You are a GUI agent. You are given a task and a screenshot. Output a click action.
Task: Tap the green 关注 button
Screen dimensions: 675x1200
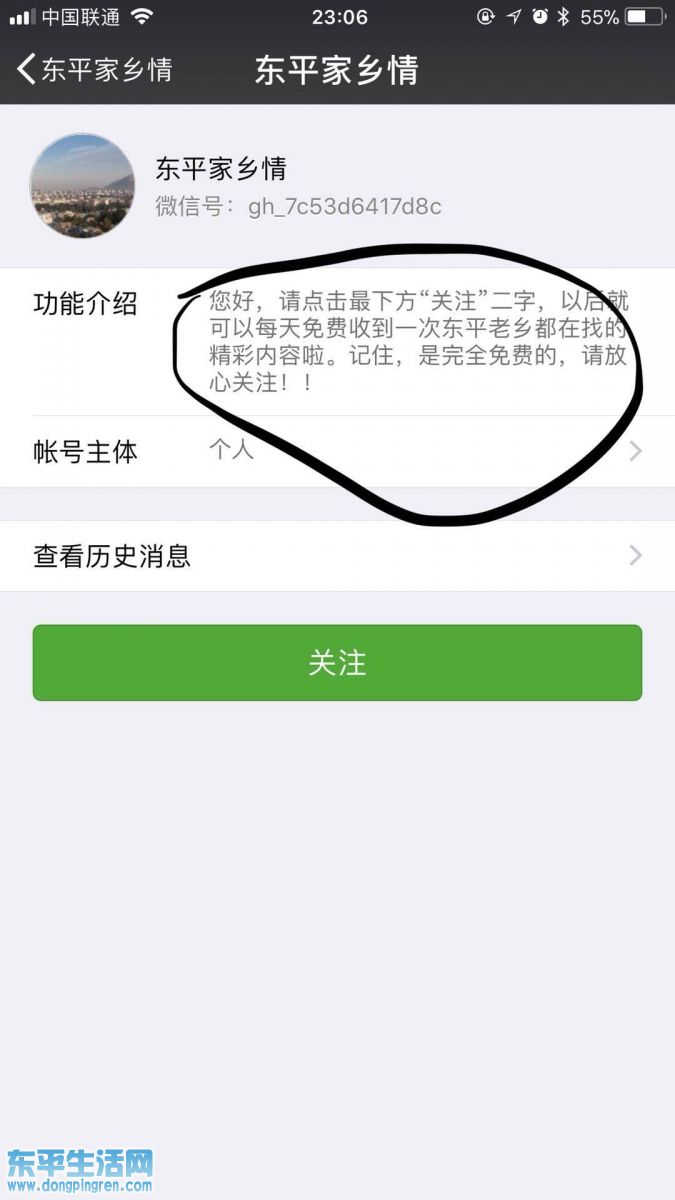[x=337, y=663]
